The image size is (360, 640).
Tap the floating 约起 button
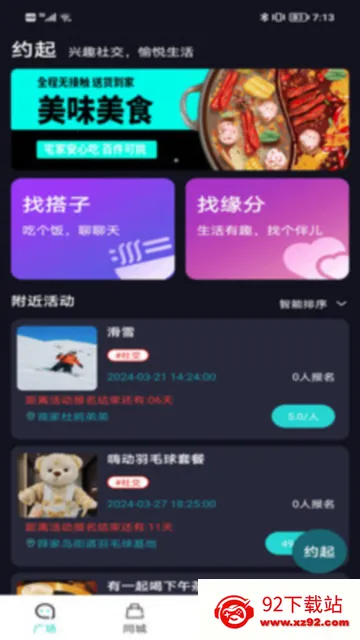tap(320, 551)
